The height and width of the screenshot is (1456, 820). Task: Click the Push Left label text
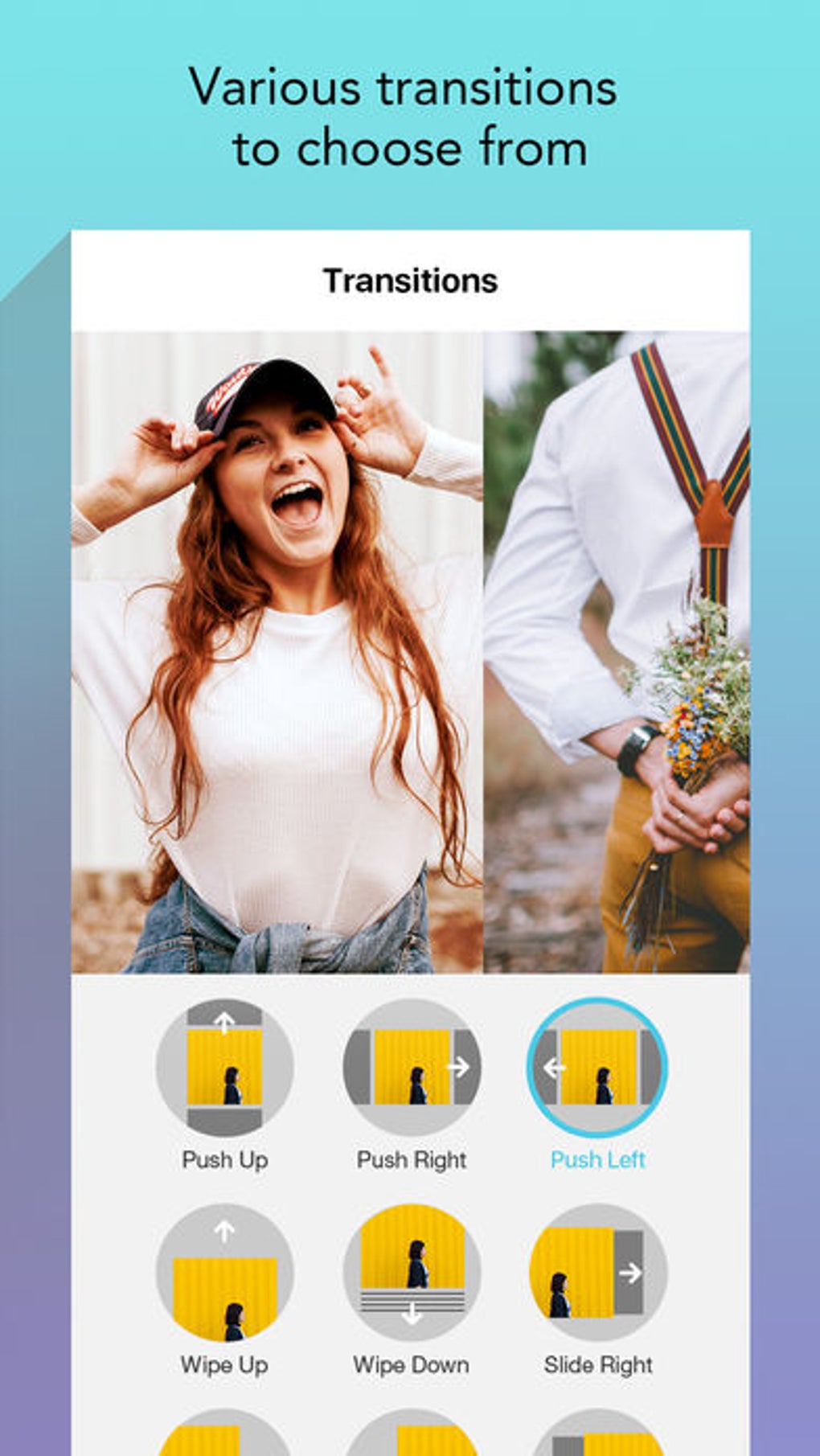coord(599,1160)
